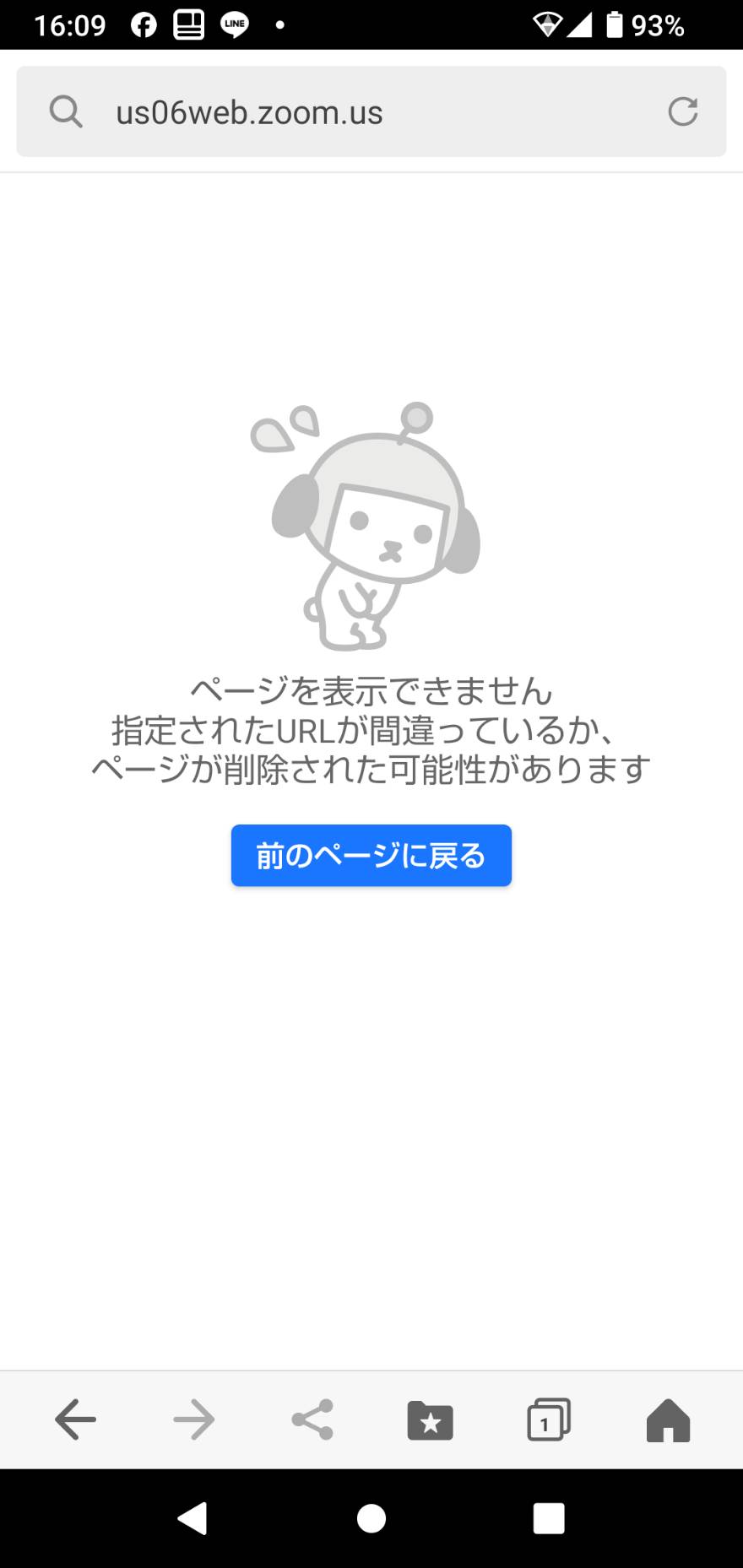
Task: Tap the address bar showing us06web.zoom.us
Action: [x=371, y=111]
